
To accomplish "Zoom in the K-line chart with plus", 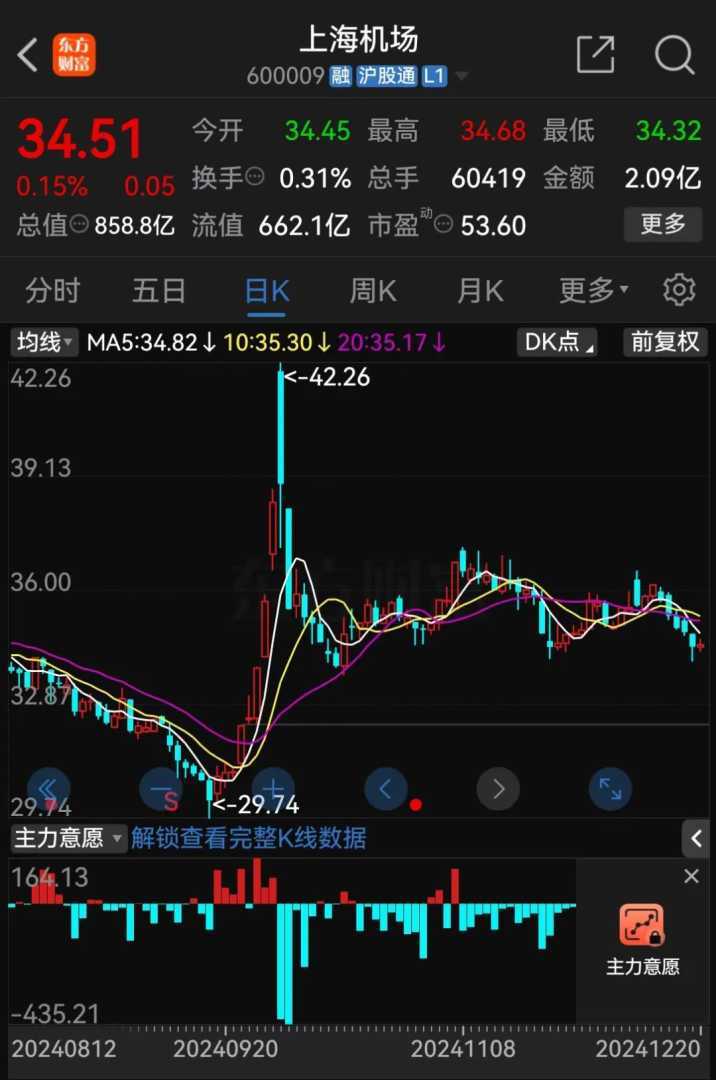I will (x=273, y=789).
